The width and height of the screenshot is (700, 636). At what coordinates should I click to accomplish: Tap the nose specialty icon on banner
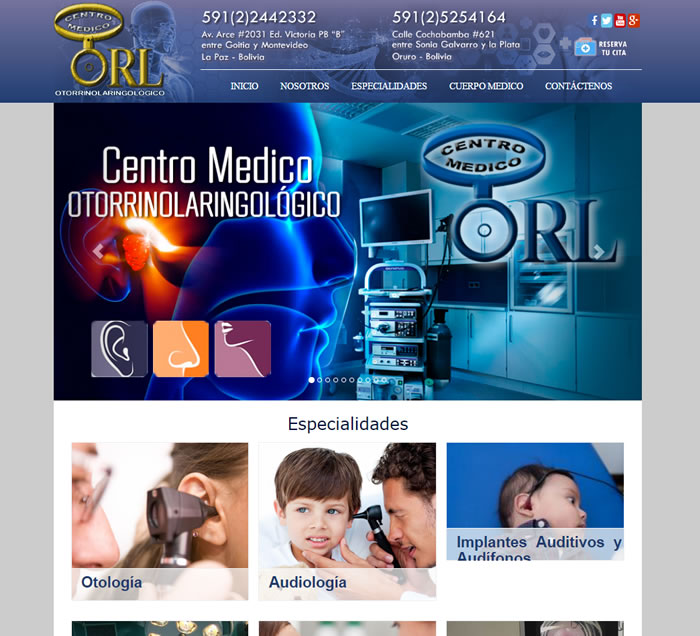tap(181, 349)
